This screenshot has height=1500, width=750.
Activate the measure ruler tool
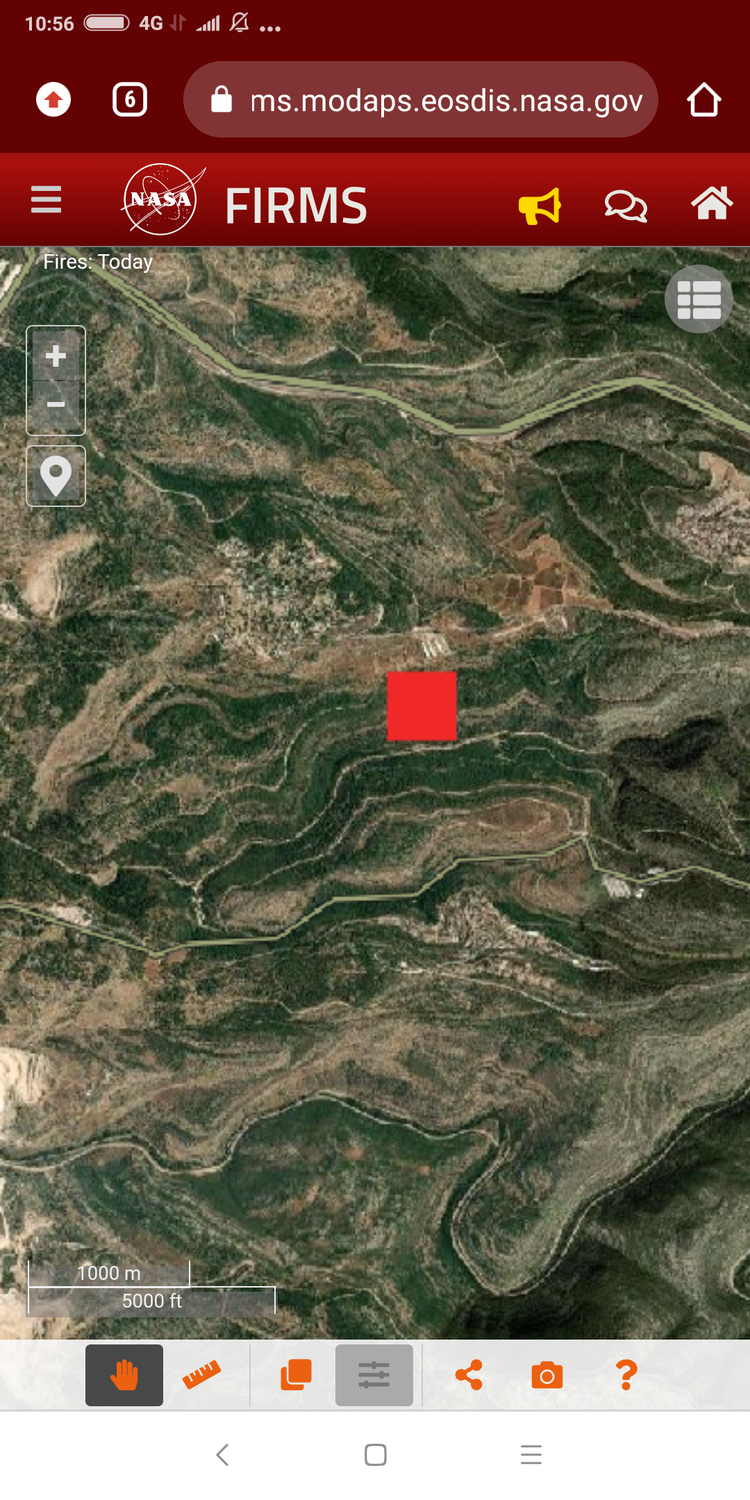point(201,1376)
